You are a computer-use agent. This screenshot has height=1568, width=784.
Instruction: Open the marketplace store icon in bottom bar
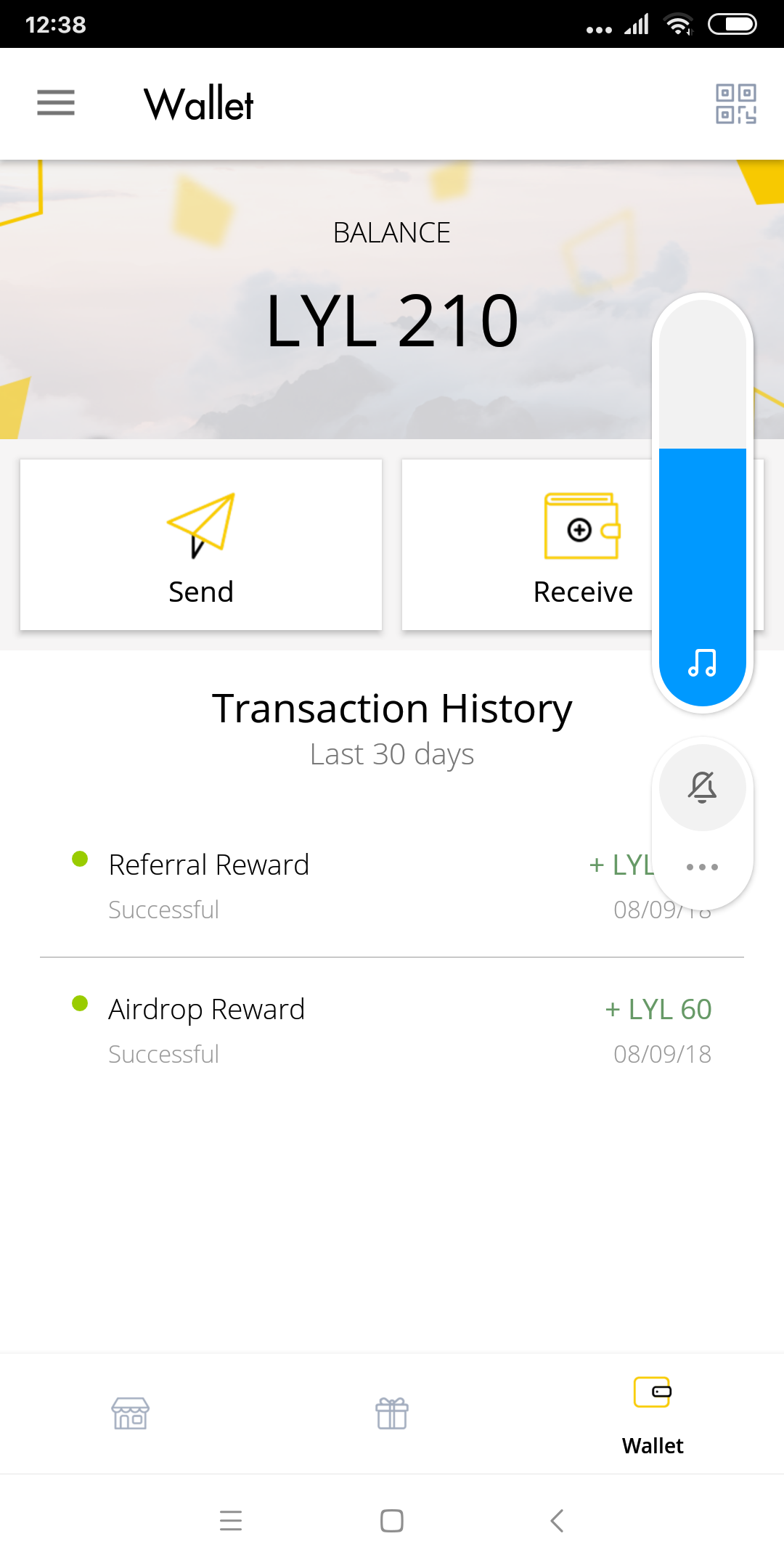coord(131,1412)
